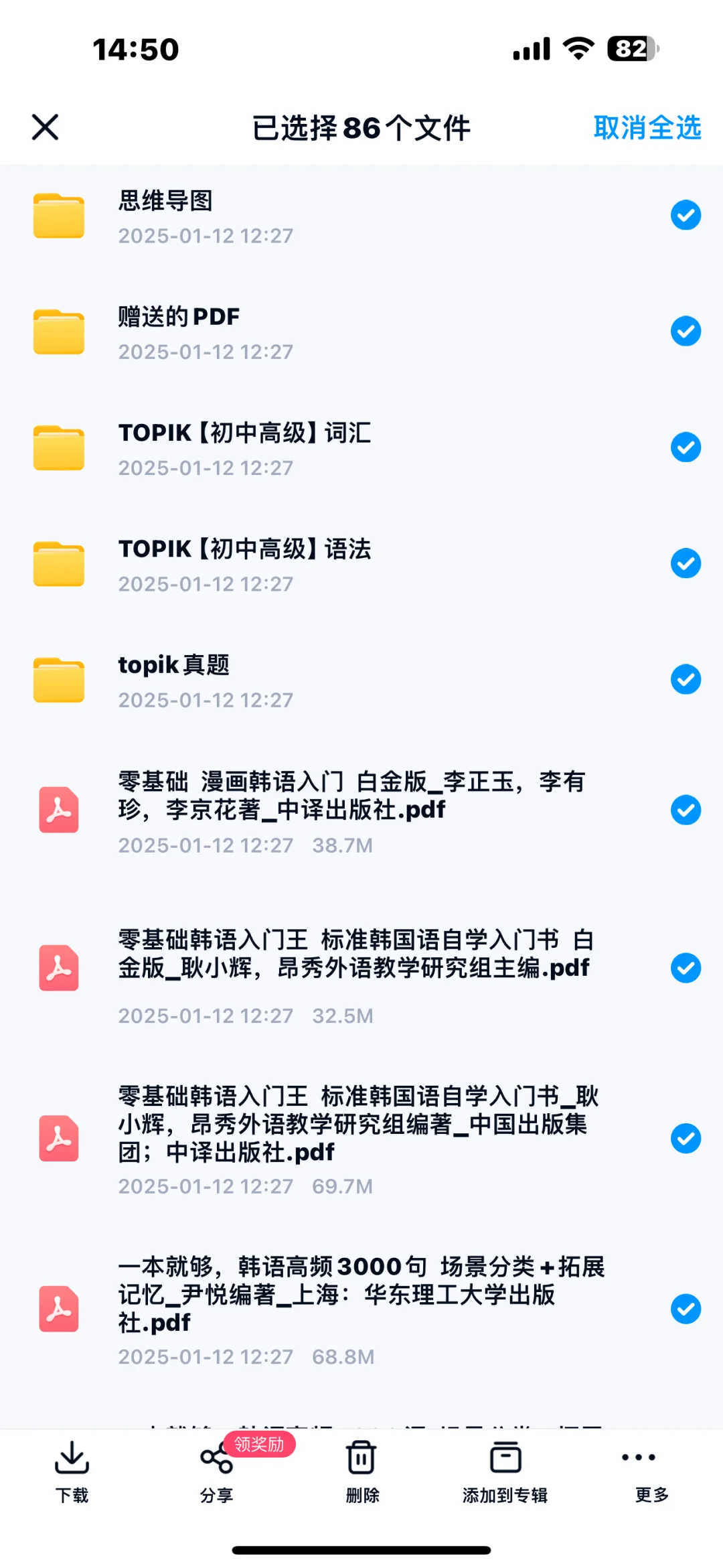Close the file selection mode
The height and width of the screenshot is (1568, 723).
45,127
